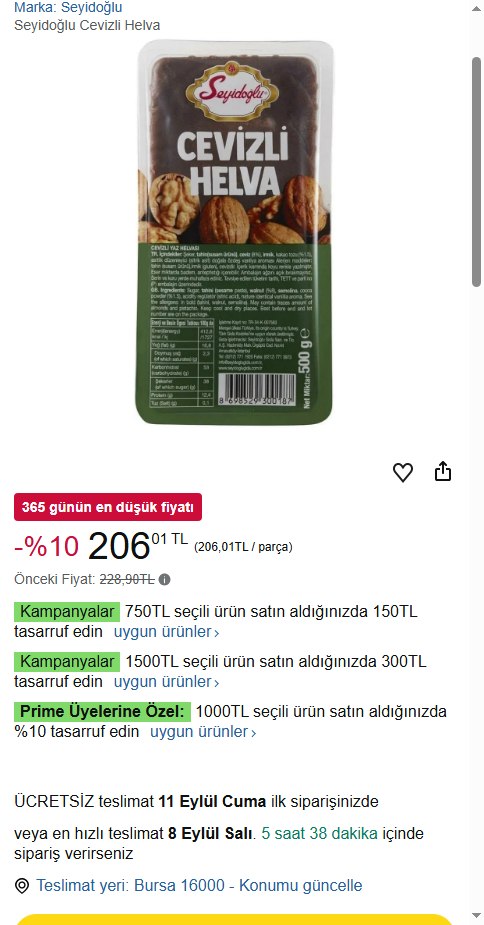
Task: Open uygun ürünler for the 750TL campaign
Action: (166, 632)
